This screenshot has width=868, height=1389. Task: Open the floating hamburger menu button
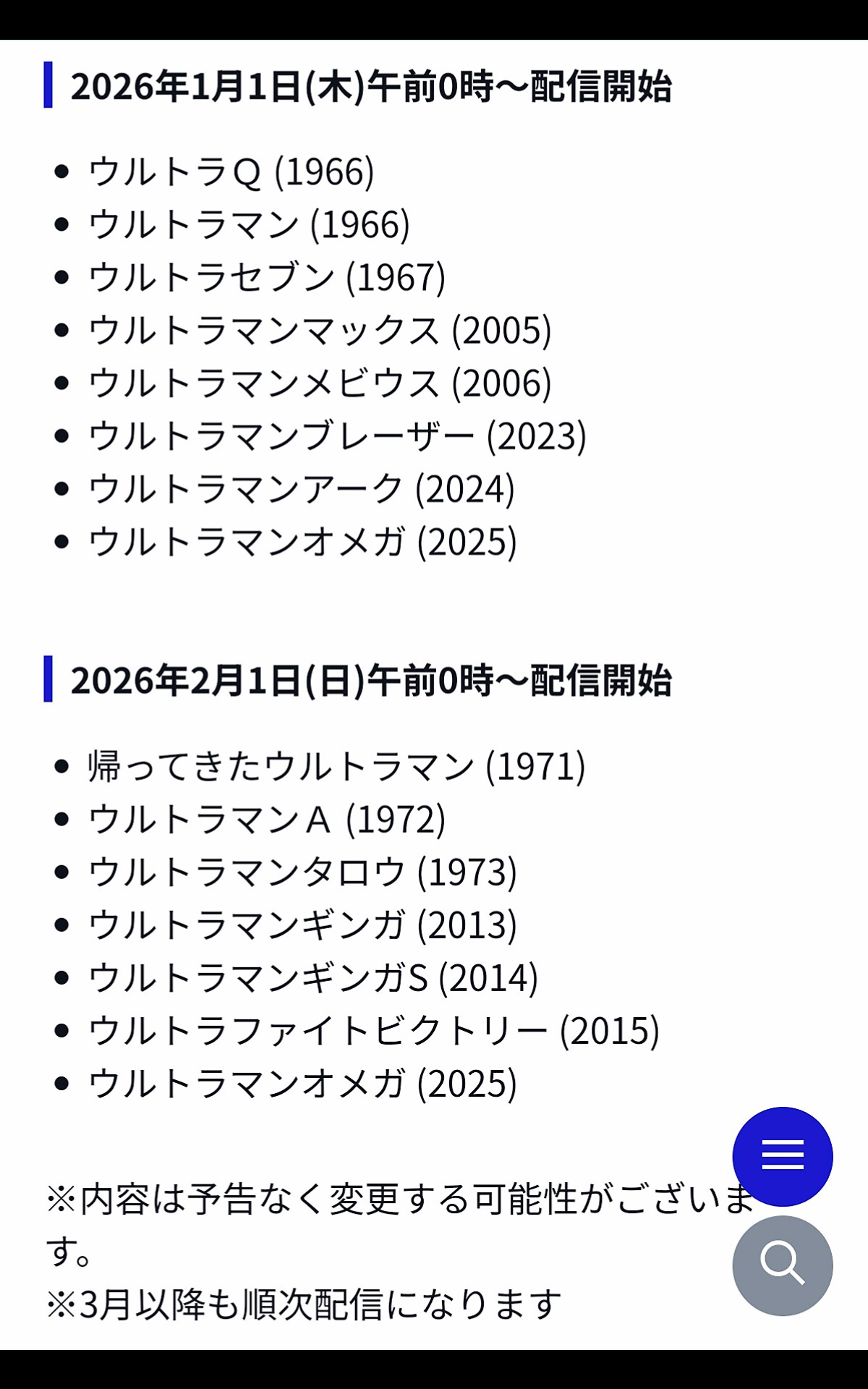(782, 1155)
